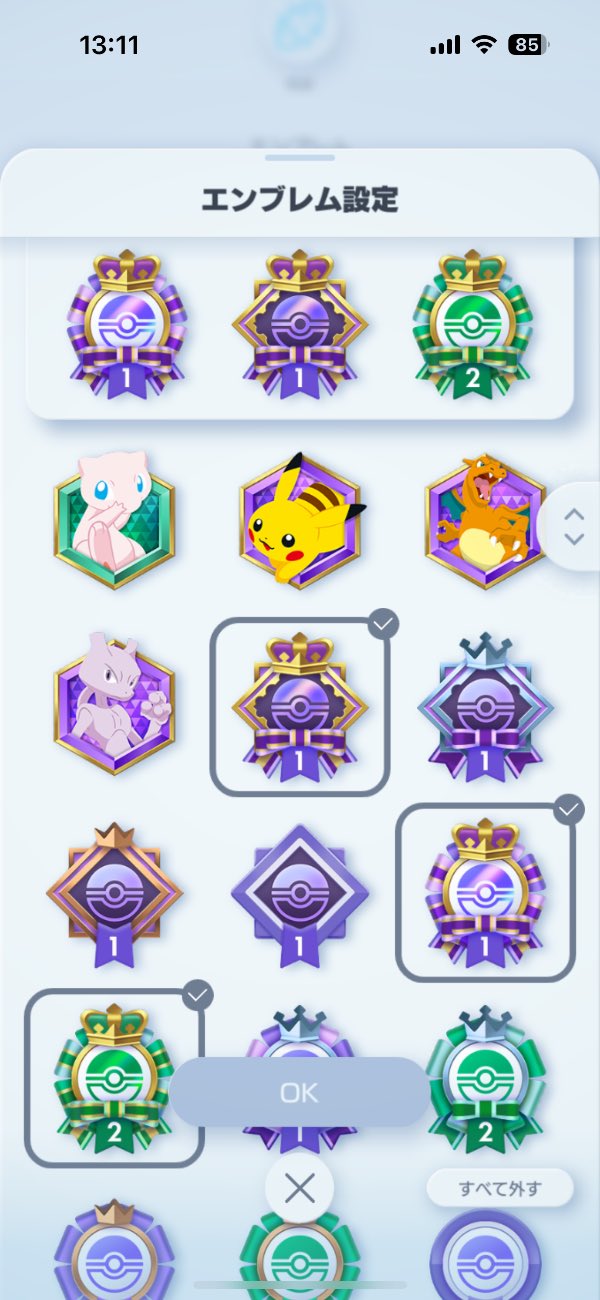
Task: Select the bronze crown purple diamond emblem
Action: pos(113,893)
